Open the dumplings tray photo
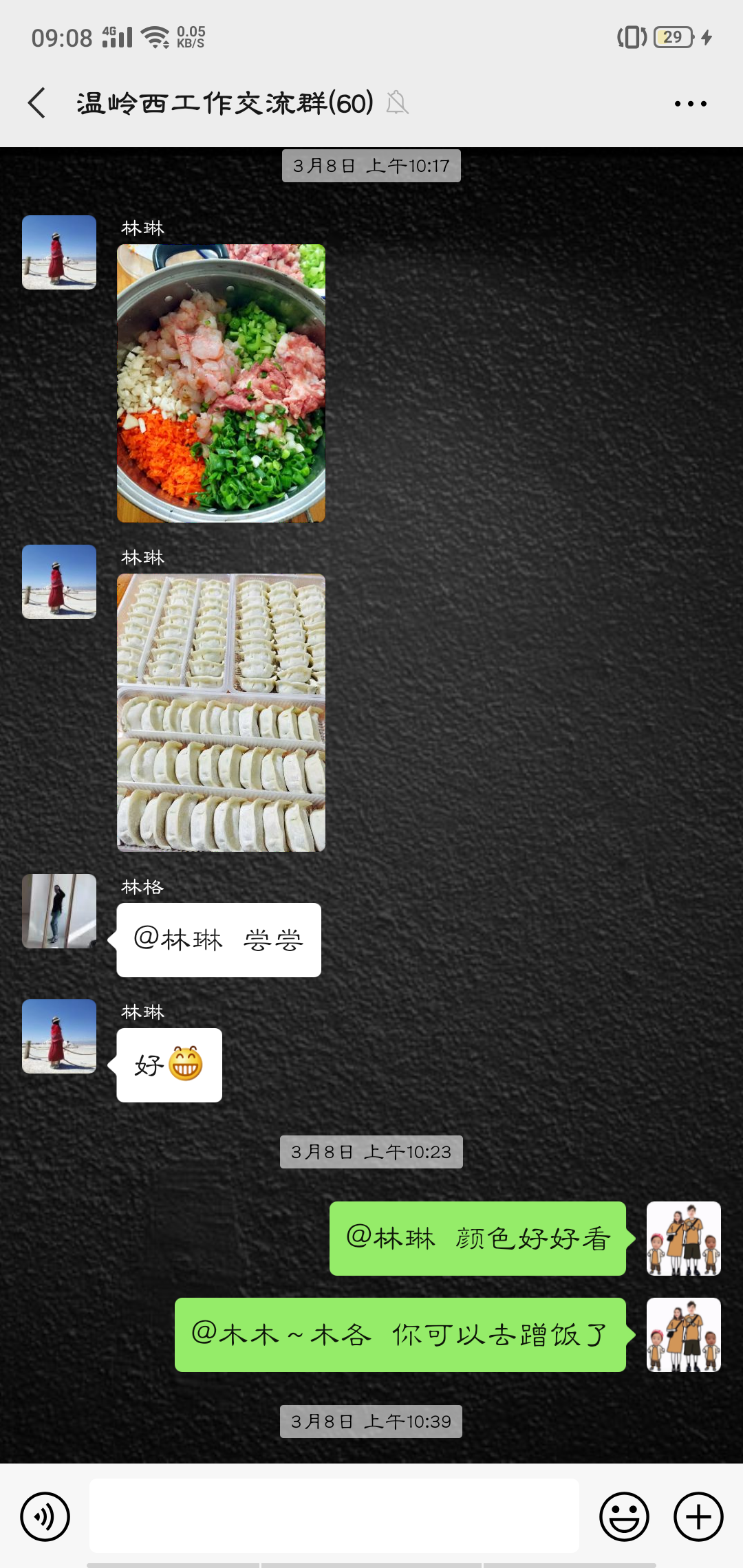Image resolution: width=743 pixels, height=1568 pixels. 221,712
